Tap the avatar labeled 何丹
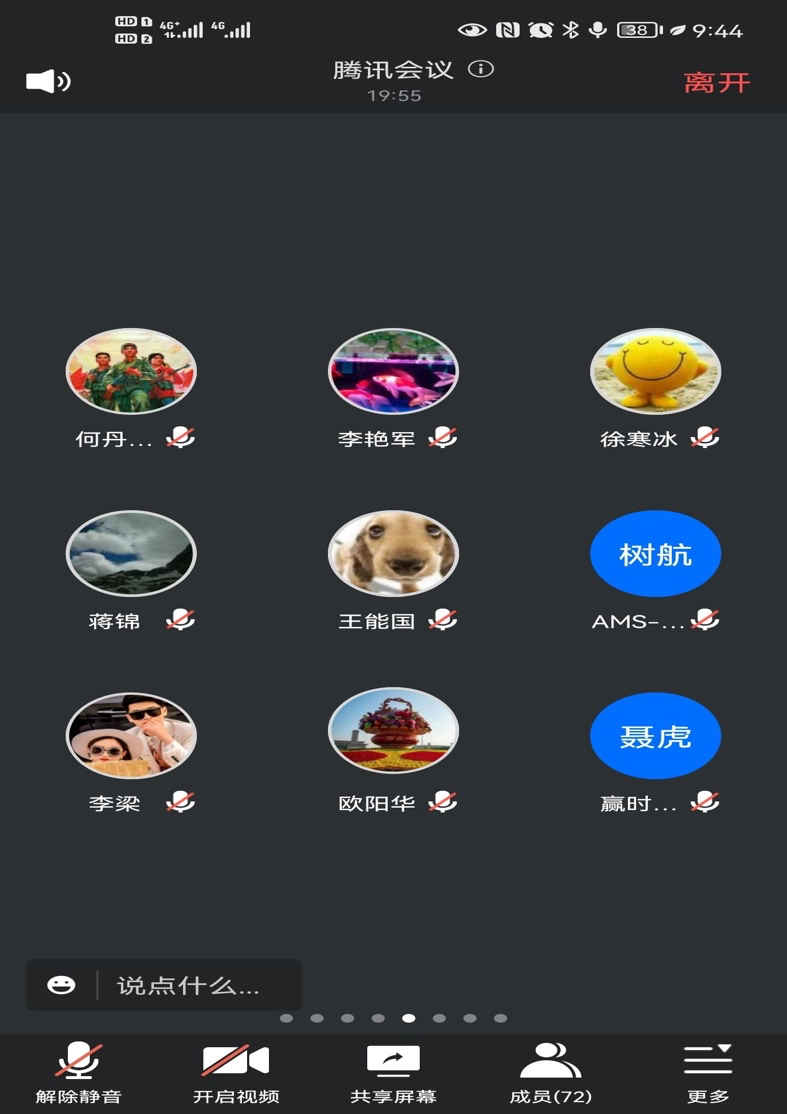The image size is (787, 1114). click(x=131, y=372)
